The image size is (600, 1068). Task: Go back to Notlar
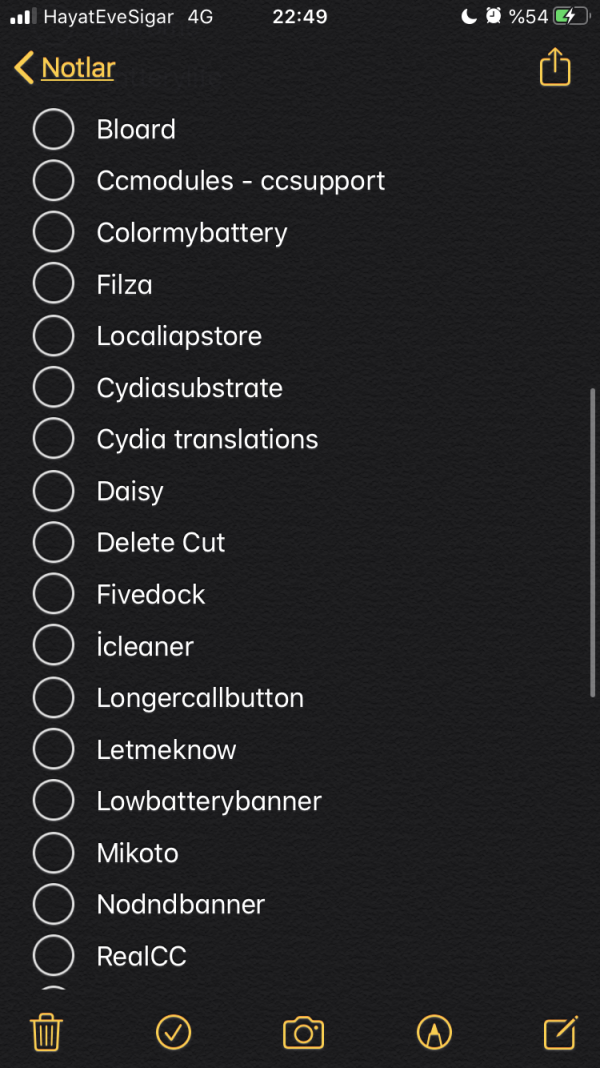pos(66,68)
